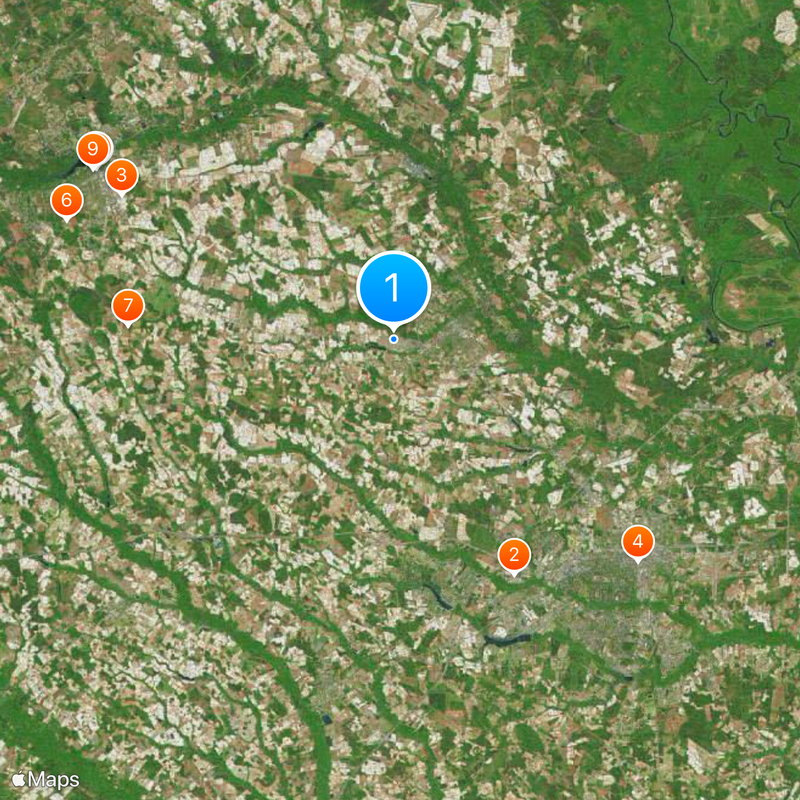This screenshot has width=800, height=800.
Task: Select the blue map pin numbered 1
Action: pyautogui.click(x=393, y=288)
